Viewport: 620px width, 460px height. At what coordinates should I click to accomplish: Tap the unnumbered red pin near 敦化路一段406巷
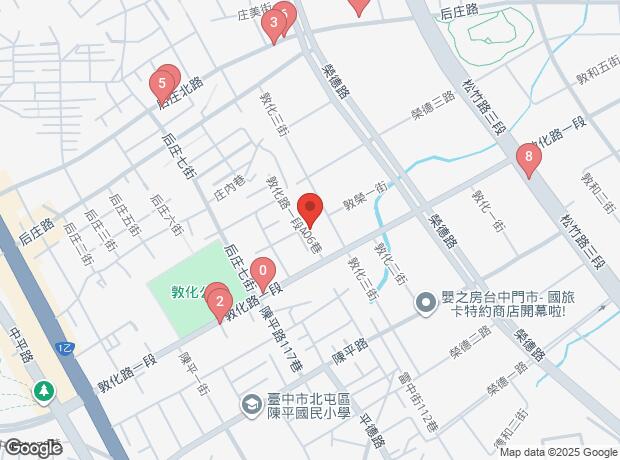(x=310, y=208)
